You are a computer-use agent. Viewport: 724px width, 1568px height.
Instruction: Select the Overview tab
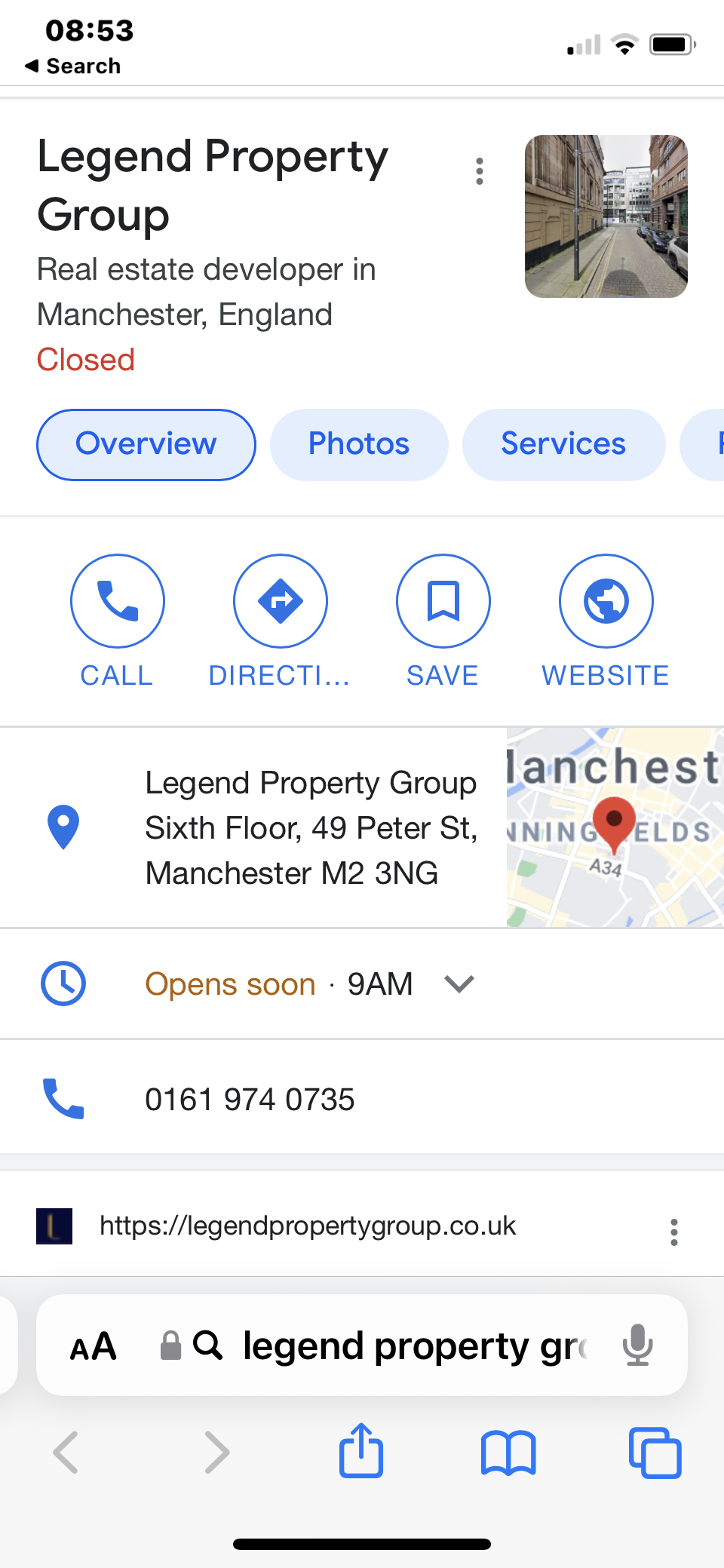[146, 444]
